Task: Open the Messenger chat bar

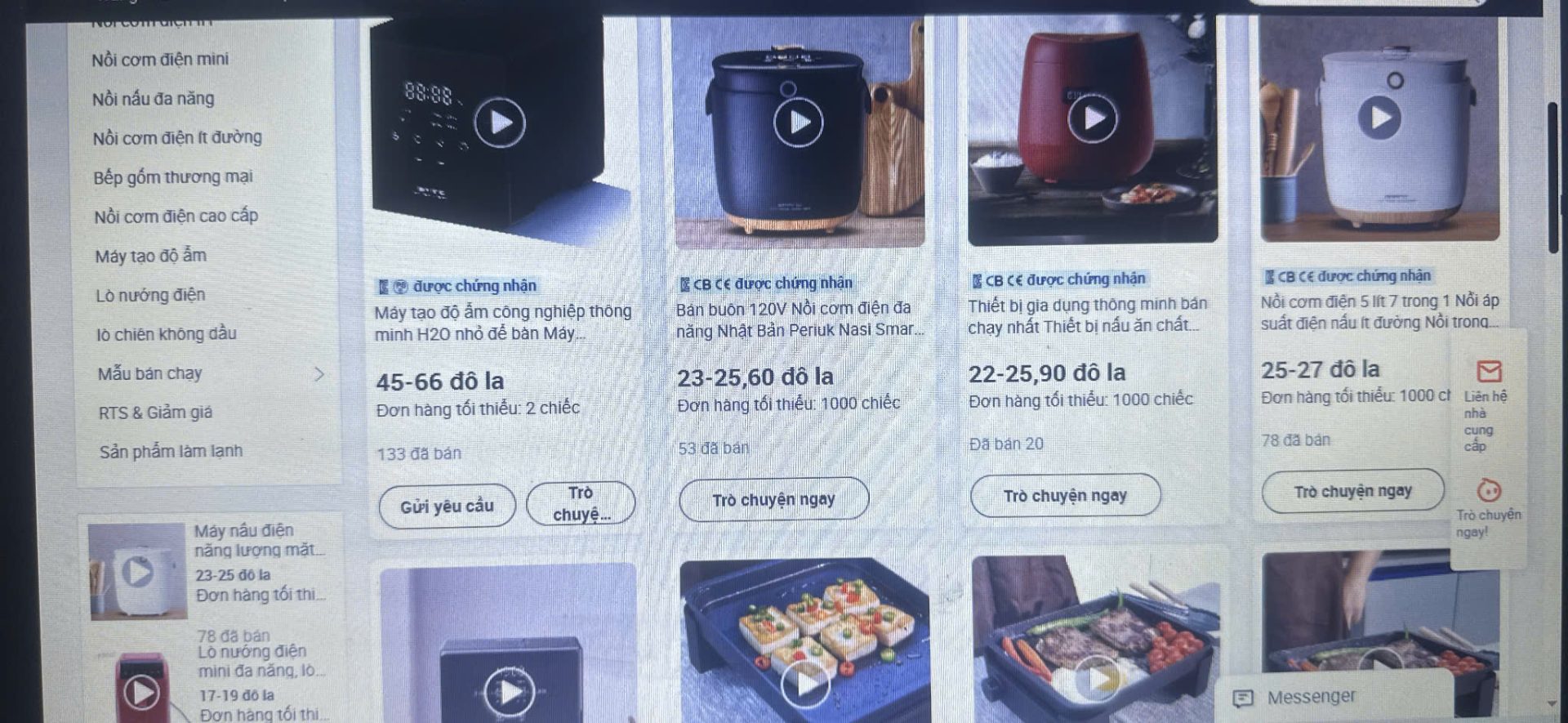Action: click(1310, 697)
